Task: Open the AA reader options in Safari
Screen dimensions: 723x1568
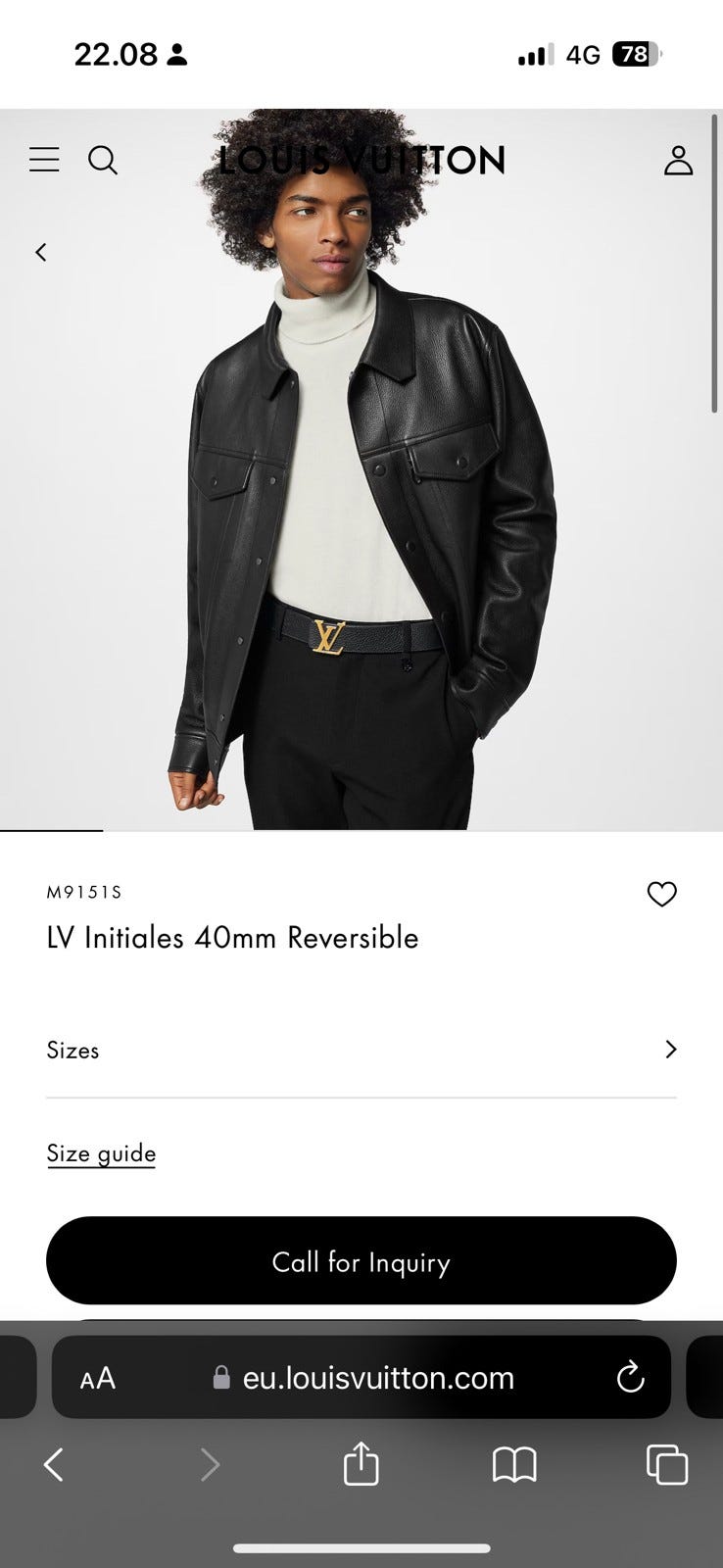Action: click(x=98, y=1379)
